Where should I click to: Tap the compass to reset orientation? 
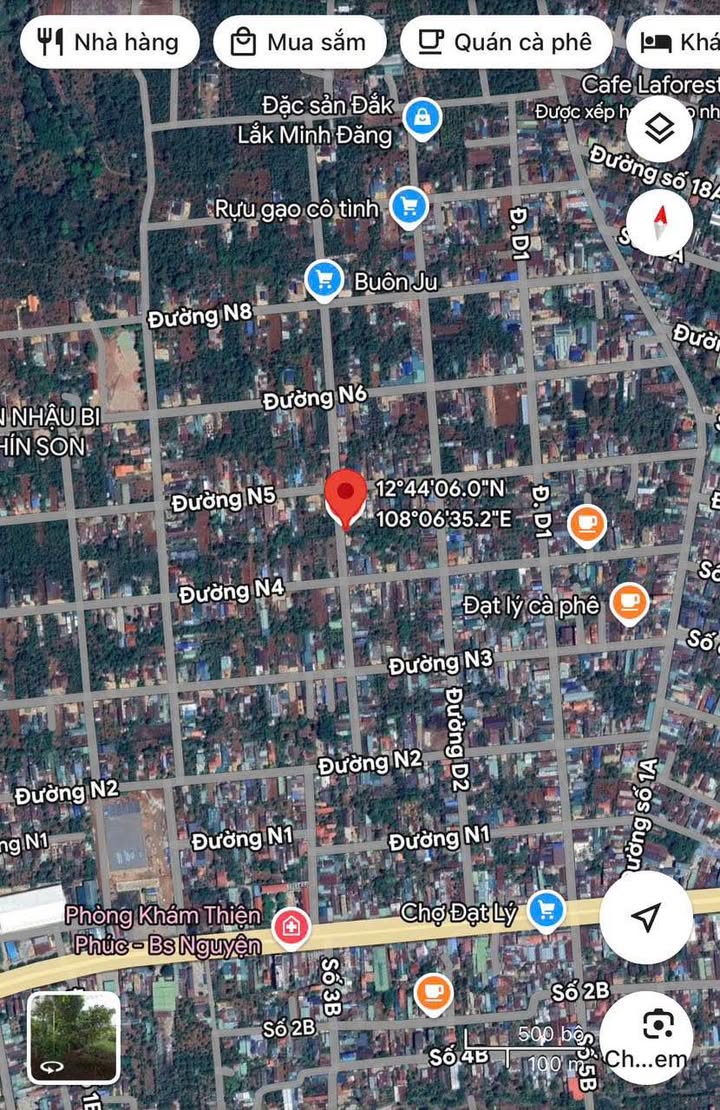(660, 222)
